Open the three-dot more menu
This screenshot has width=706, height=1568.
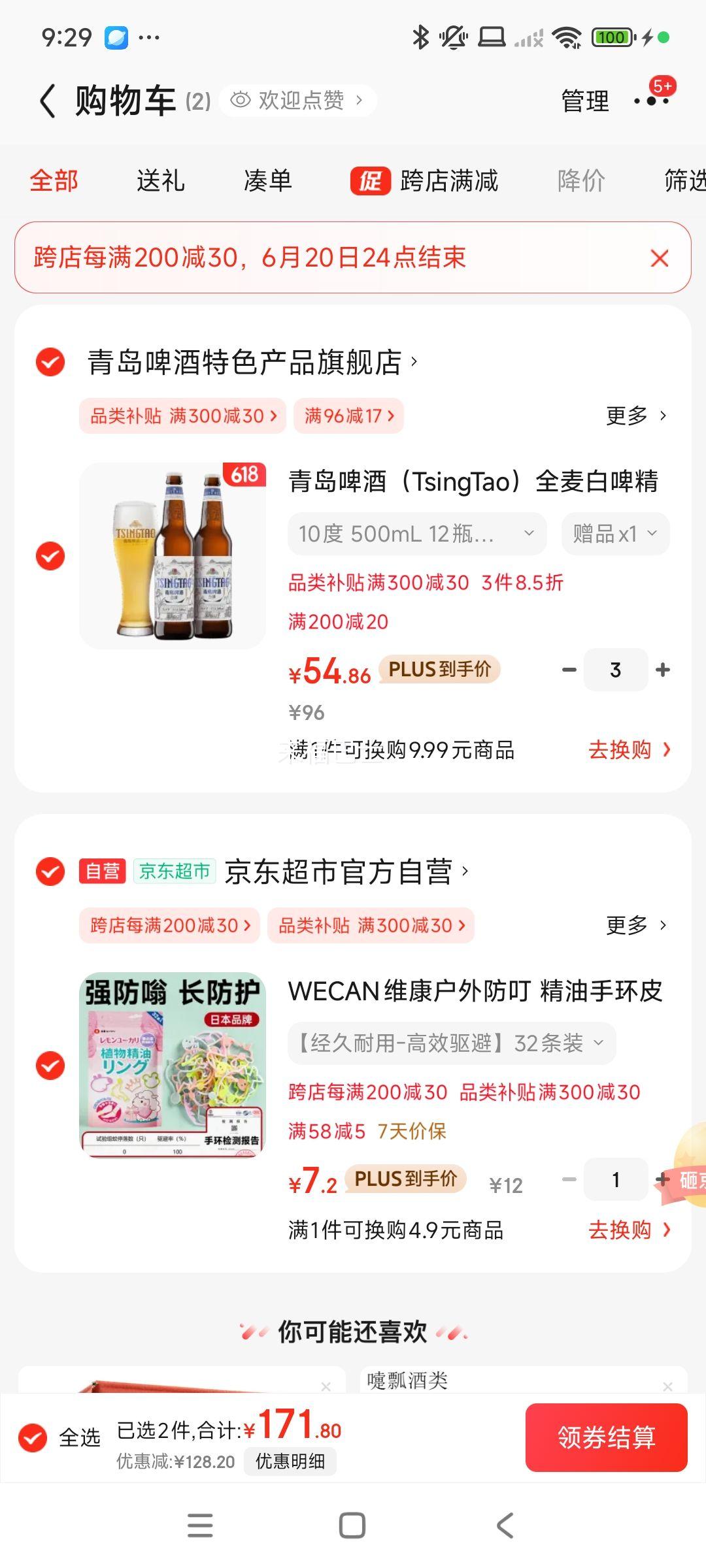point(651,101)
